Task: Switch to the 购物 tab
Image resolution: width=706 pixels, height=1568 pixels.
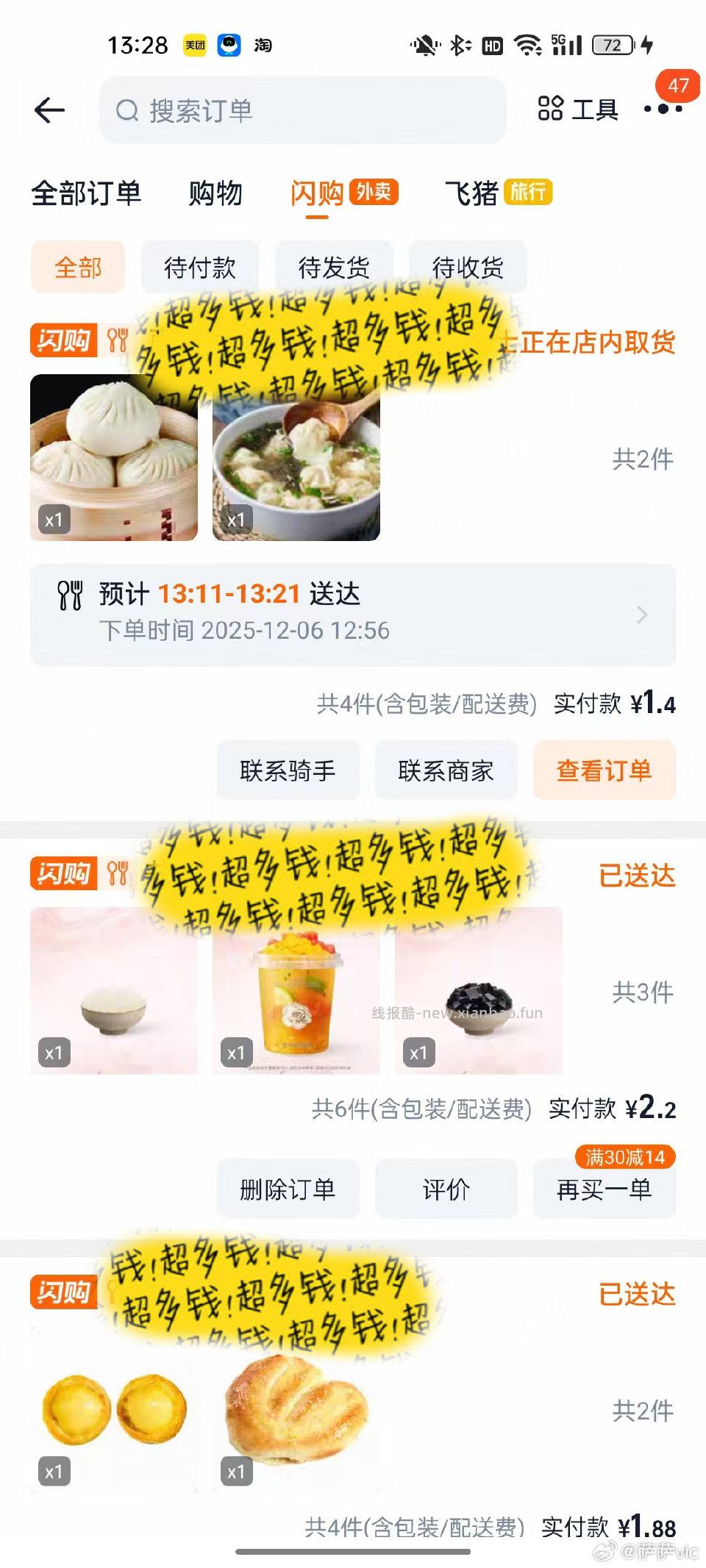Action: [217, 193]
